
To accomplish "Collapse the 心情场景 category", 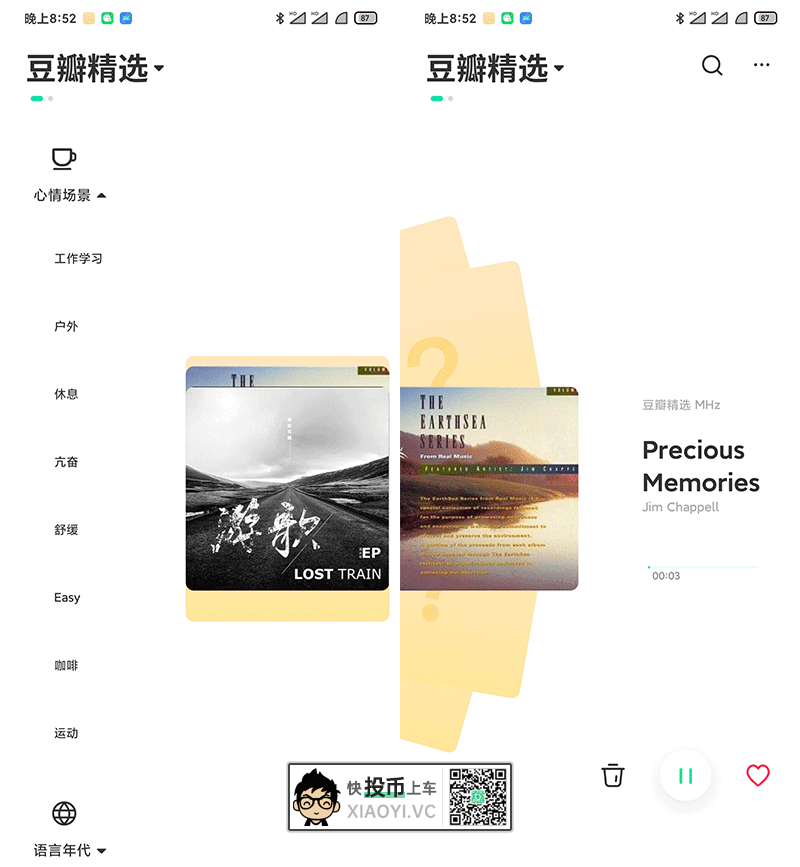I will 69,196.
